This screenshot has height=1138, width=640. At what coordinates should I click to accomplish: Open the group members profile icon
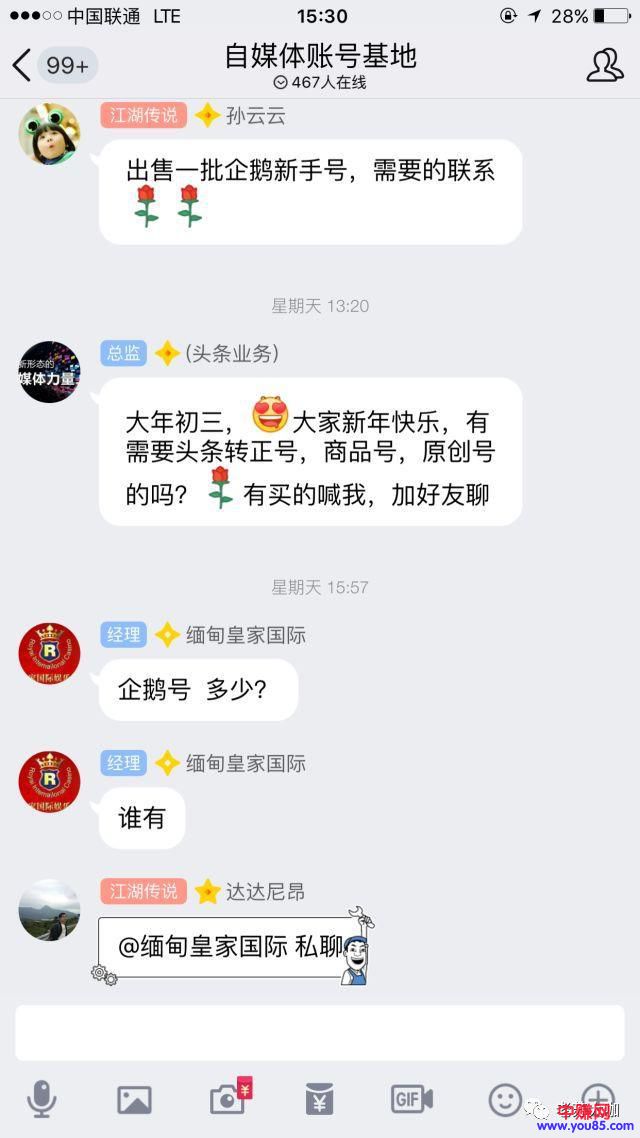(x=604, y=65)
